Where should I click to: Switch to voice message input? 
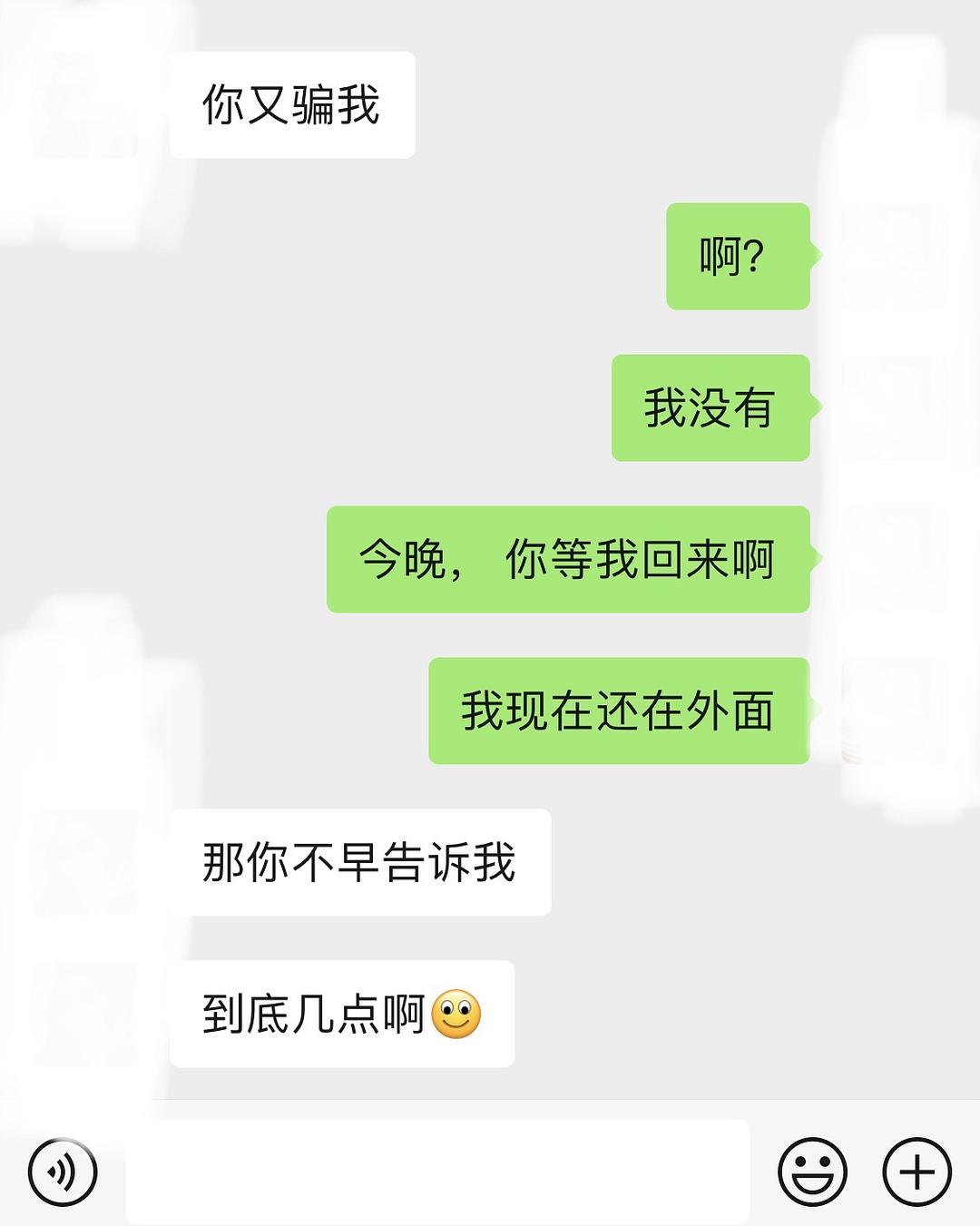click(x=62, y=1172)
